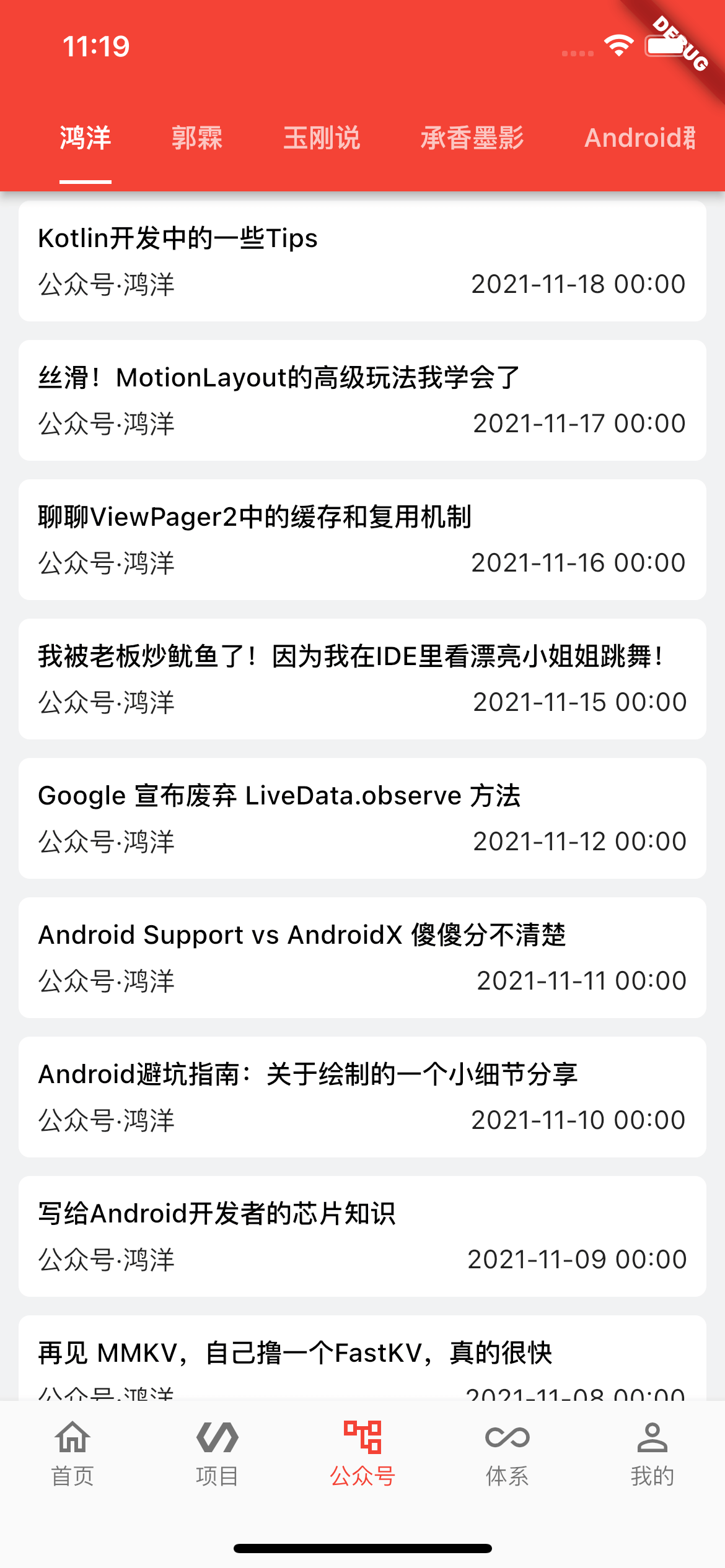725x1568 pixels.
Task: Open Android Support vs AndroidX article
Action: pos(362,957)
